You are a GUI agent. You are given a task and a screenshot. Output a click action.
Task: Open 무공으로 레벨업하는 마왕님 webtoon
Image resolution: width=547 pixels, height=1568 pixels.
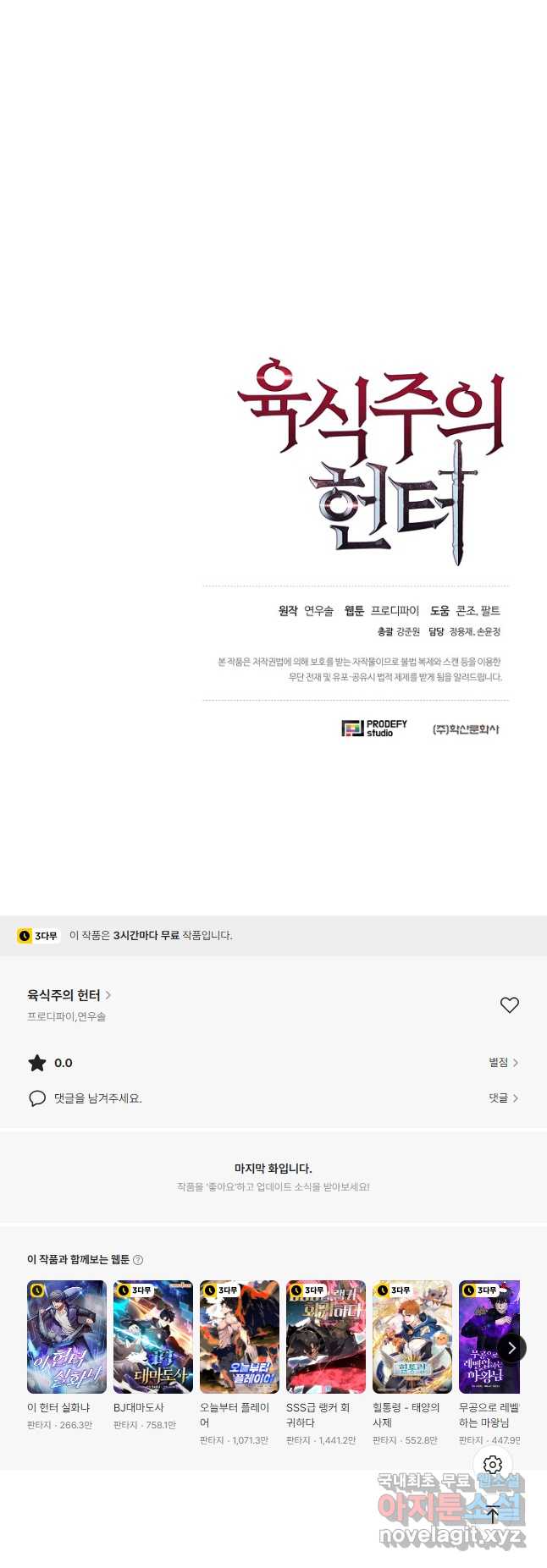coord(487,1337)
